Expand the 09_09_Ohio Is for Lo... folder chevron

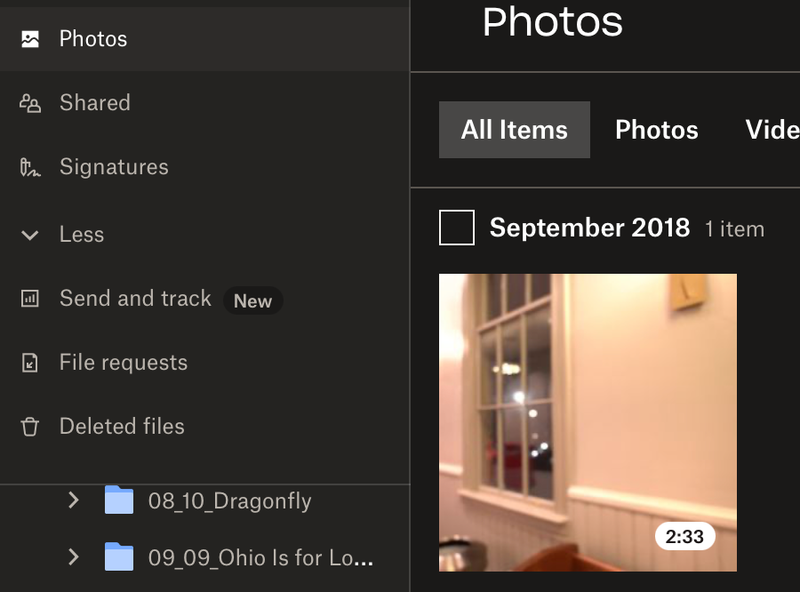point(73,556)
